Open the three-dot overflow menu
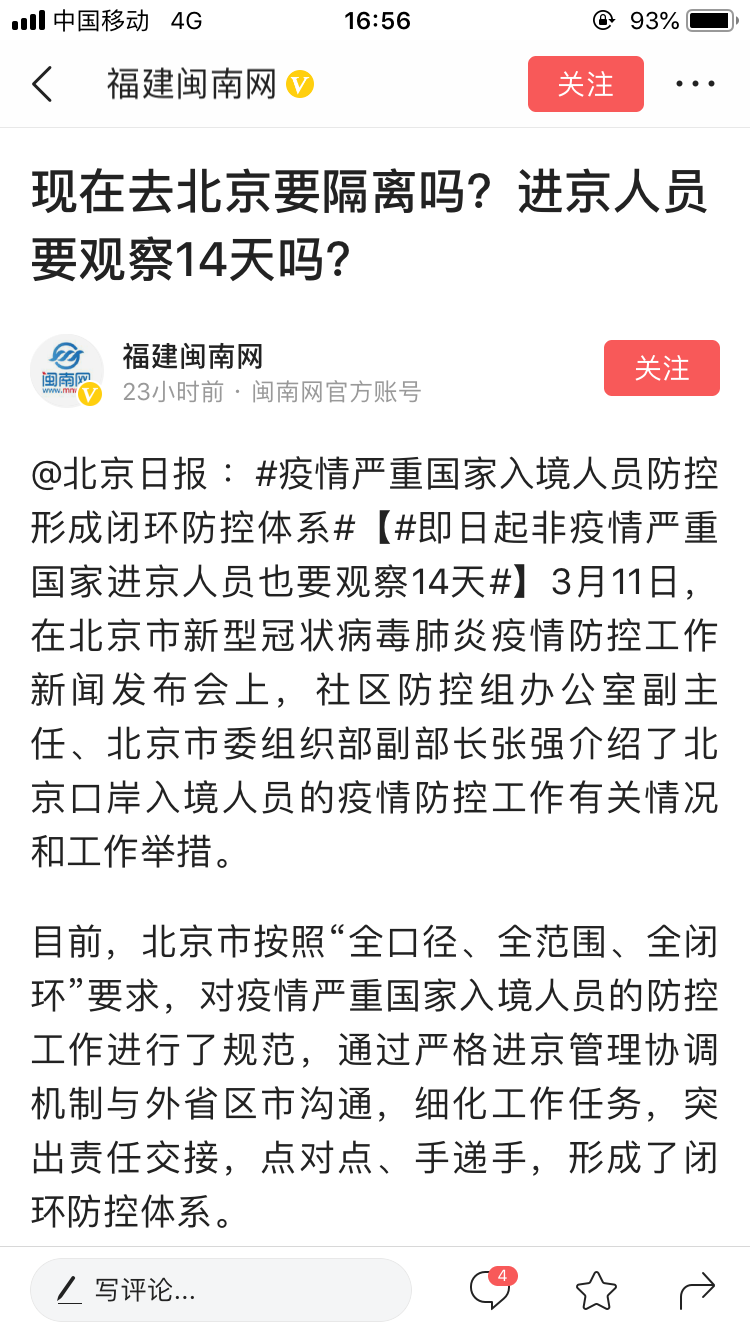 [x=695, y=84]
